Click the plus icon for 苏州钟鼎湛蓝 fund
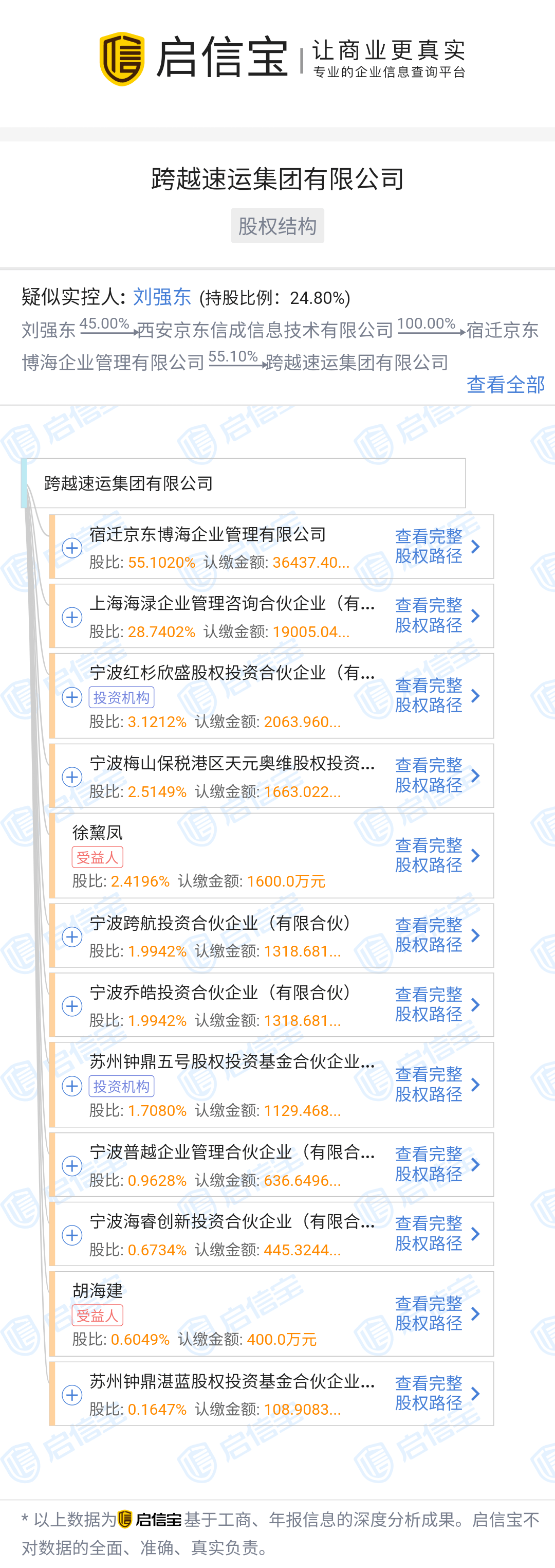 tap(72, 1395)
